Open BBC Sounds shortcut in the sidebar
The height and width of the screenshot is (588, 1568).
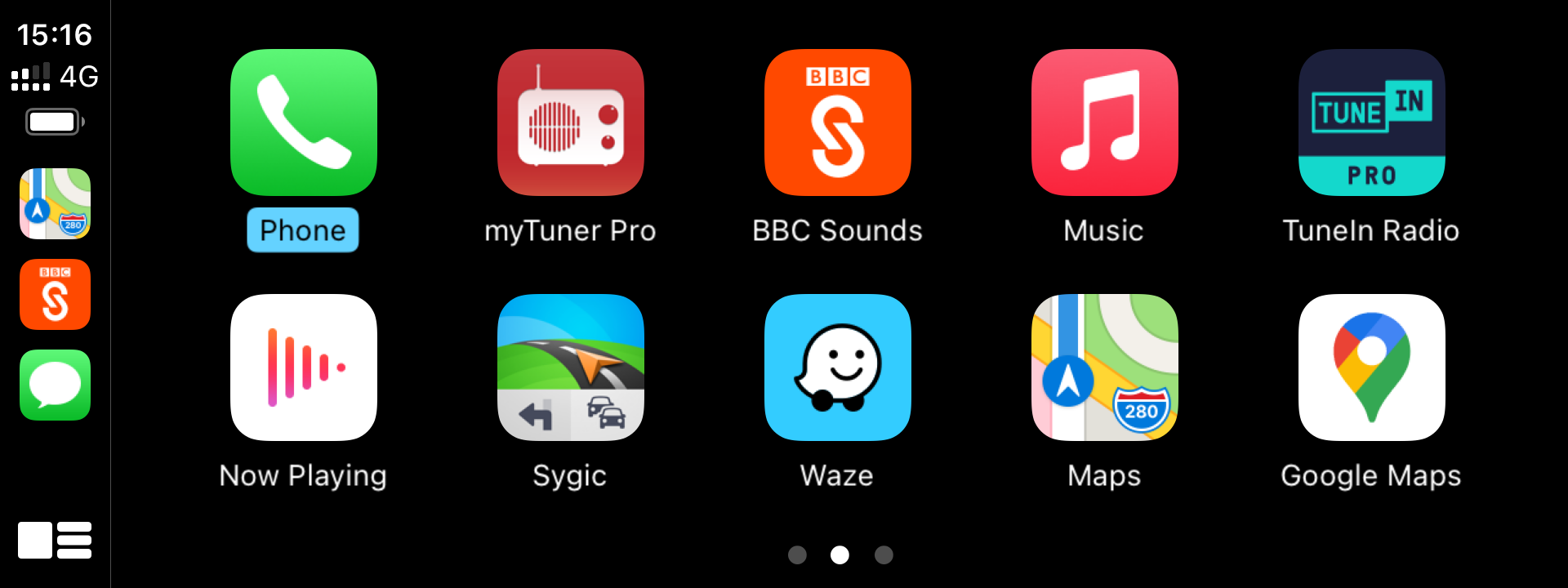pos(55,294)
